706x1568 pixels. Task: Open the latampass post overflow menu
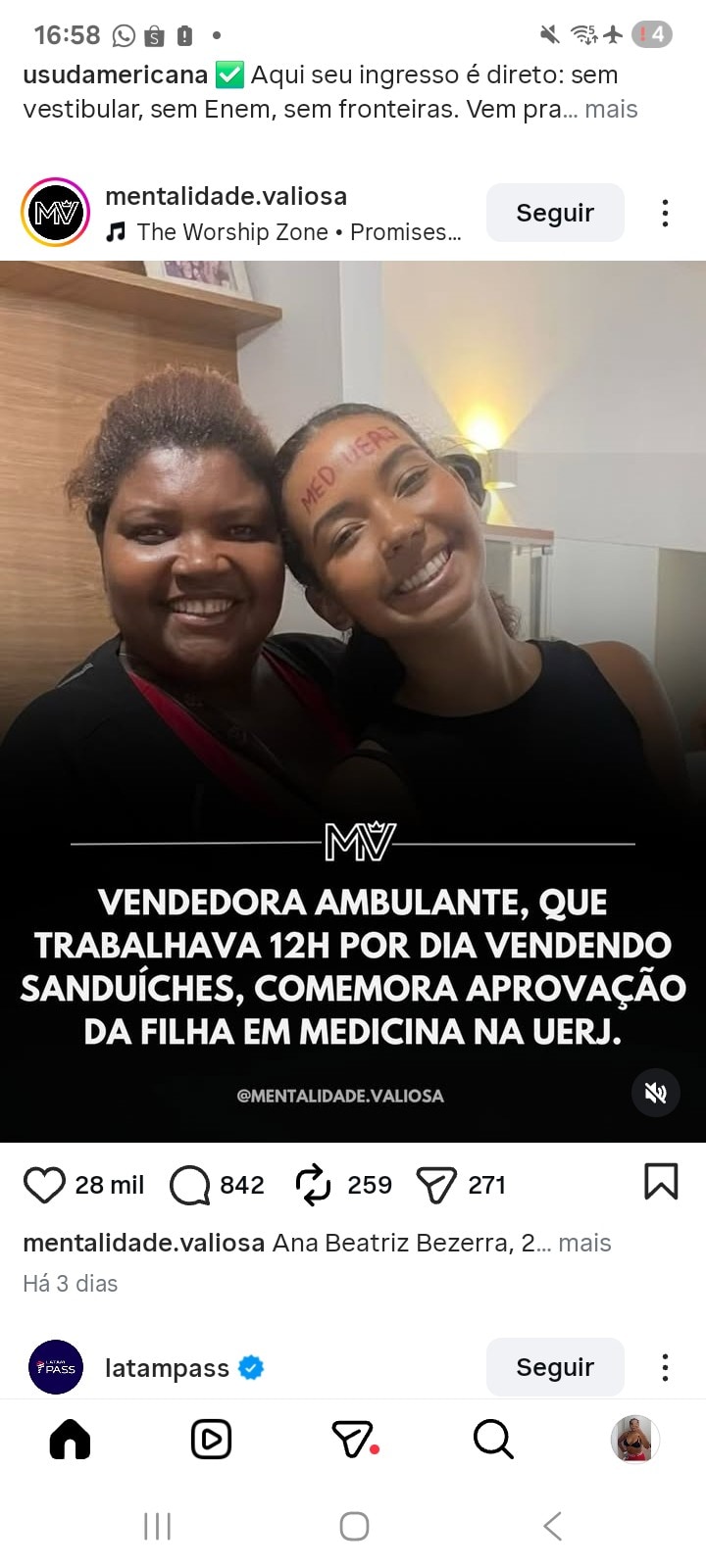pos(665,1367)
